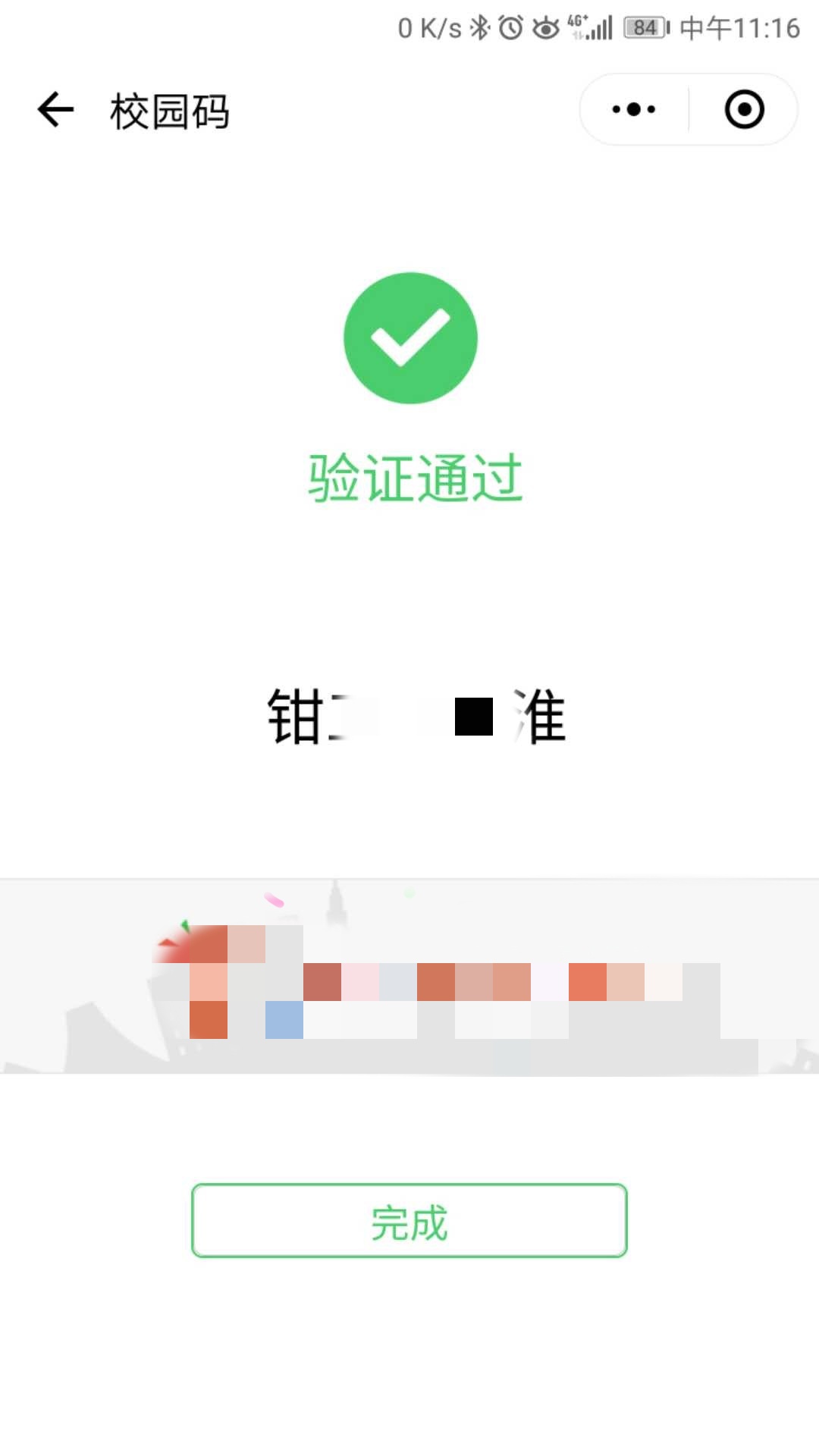Tap the 完成 button
Image resolution: width=819 pixels, height=1456 pixels.
point(409,1221)
